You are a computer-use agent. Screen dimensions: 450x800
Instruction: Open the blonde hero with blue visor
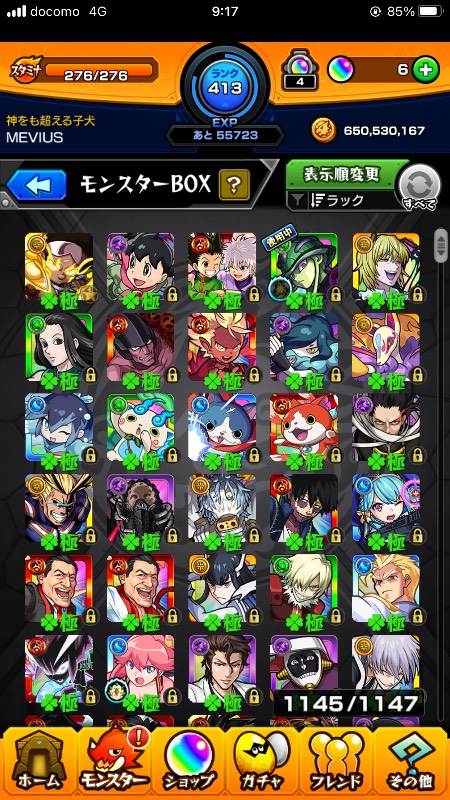[x=59, y=508]
